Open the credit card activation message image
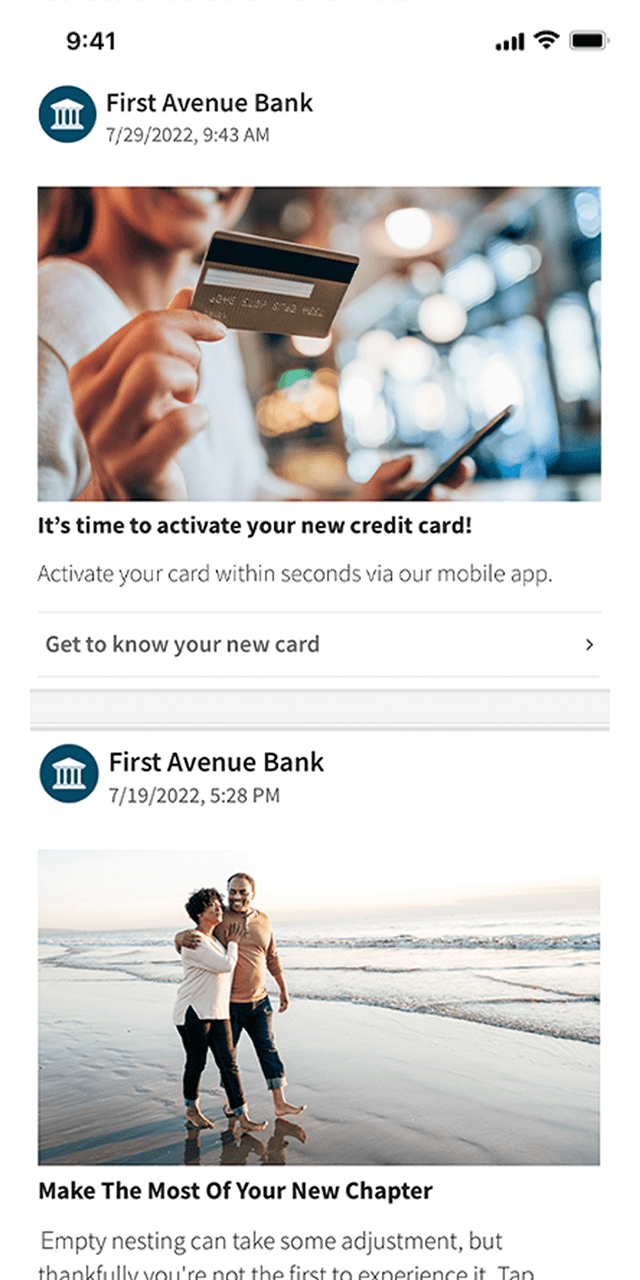The width and height of the screenshot is (640, 1280). coord(319,343)
